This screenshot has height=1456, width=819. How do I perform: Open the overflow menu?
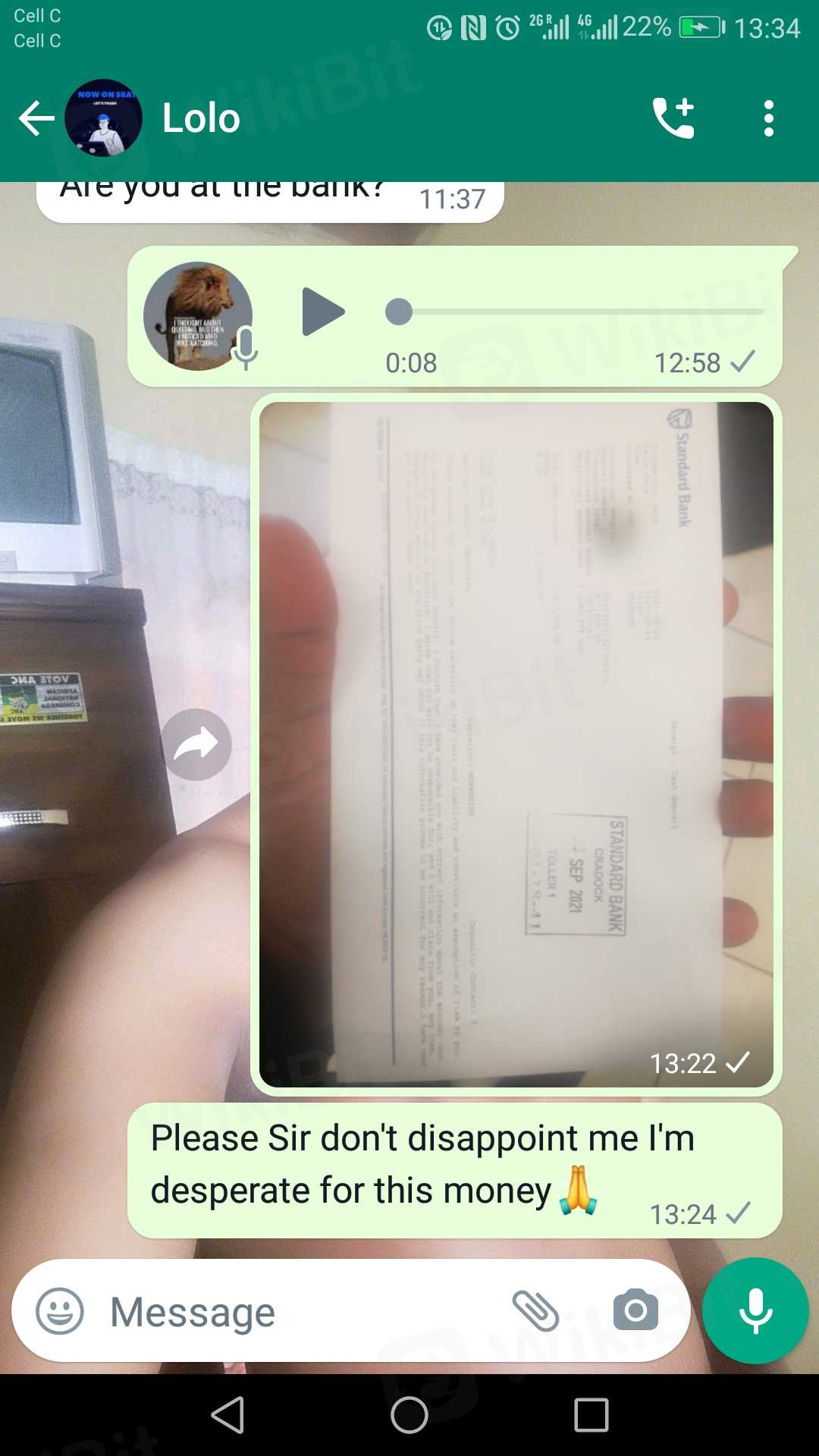(x=769, y=118)
